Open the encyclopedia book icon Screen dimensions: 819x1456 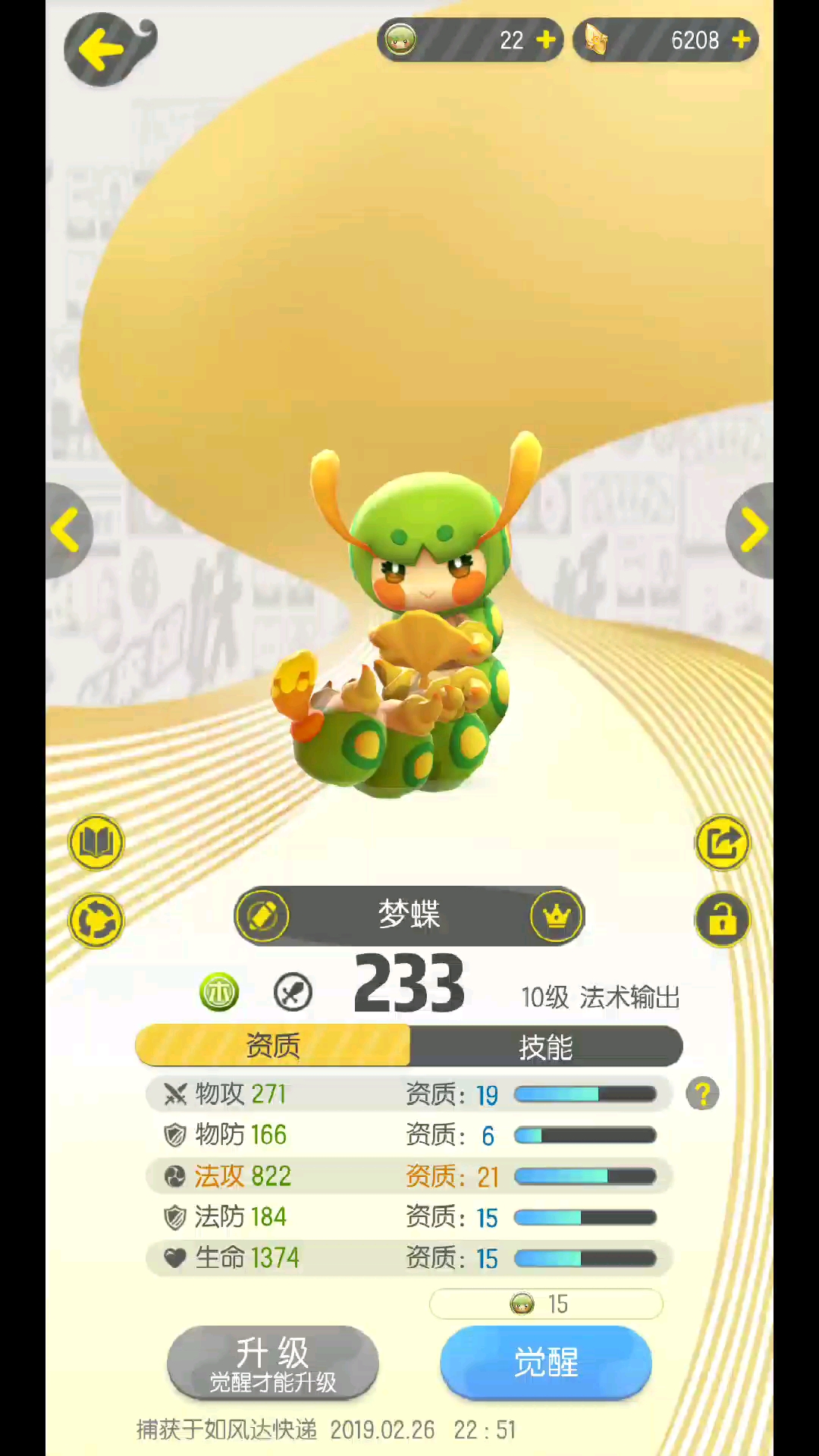click(x=96, y=842)
